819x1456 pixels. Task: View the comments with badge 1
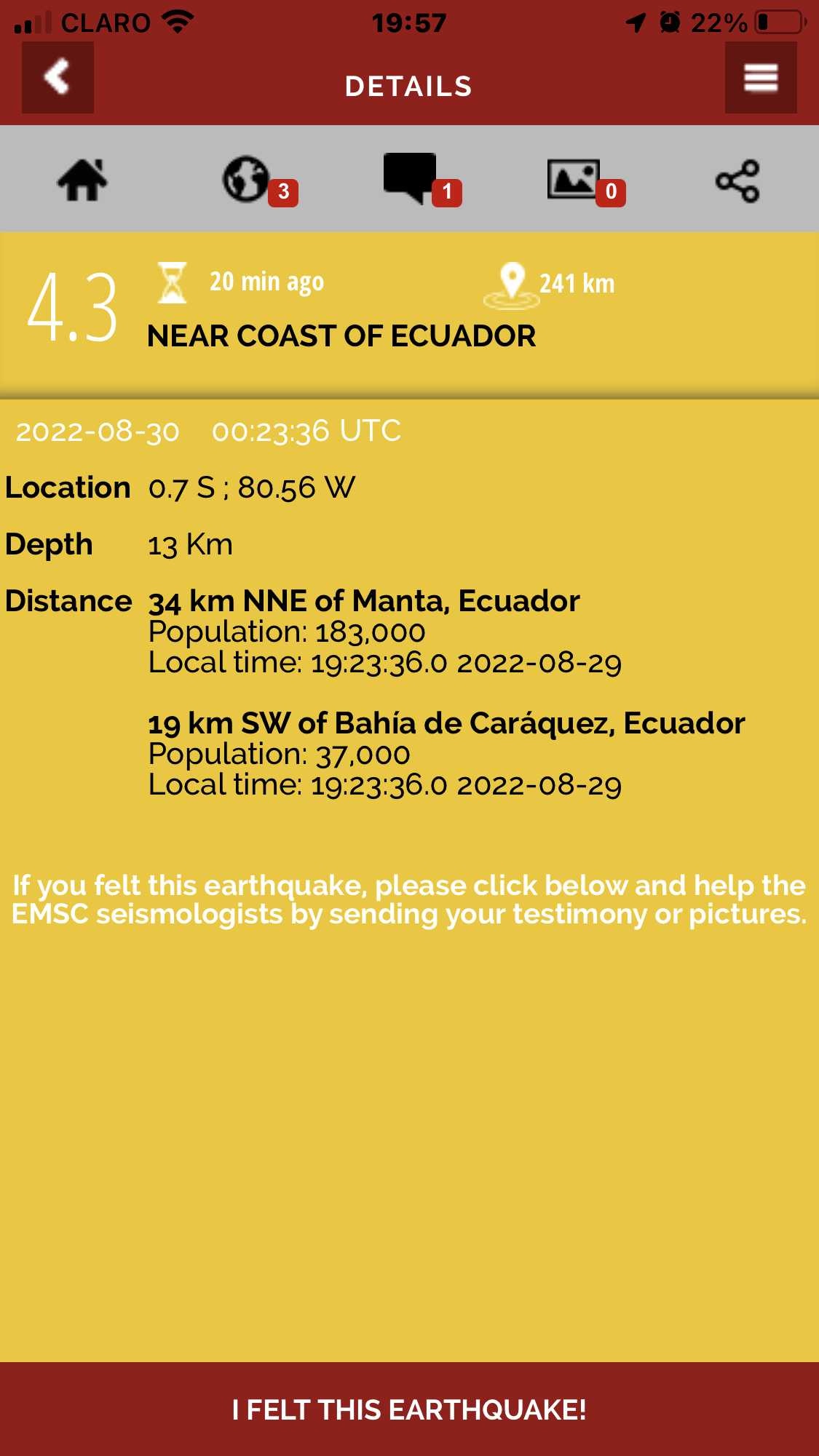pos(422,179)
